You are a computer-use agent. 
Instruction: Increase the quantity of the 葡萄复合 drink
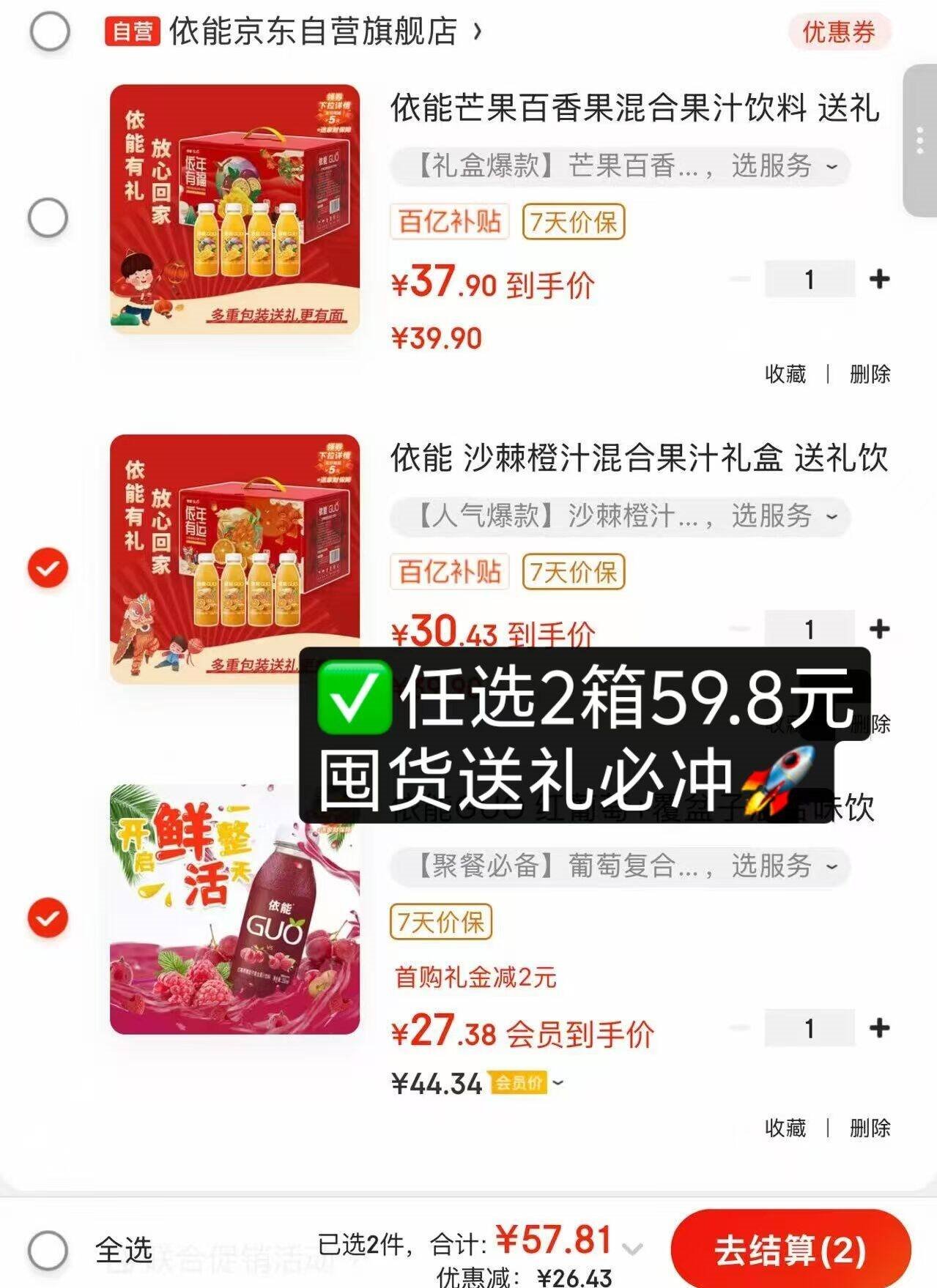coord(878,1028)
